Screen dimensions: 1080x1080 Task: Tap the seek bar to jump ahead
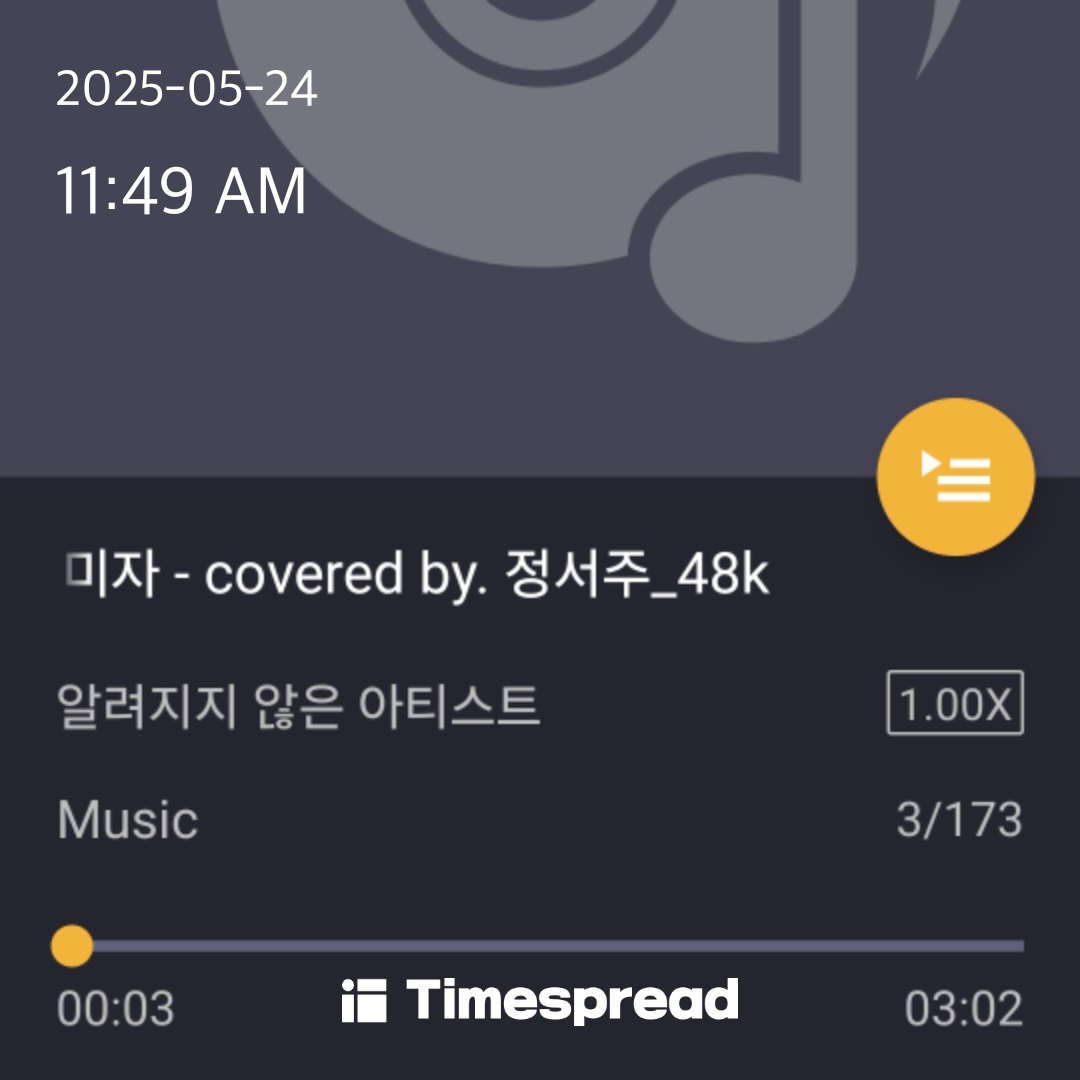coord(600,945)
